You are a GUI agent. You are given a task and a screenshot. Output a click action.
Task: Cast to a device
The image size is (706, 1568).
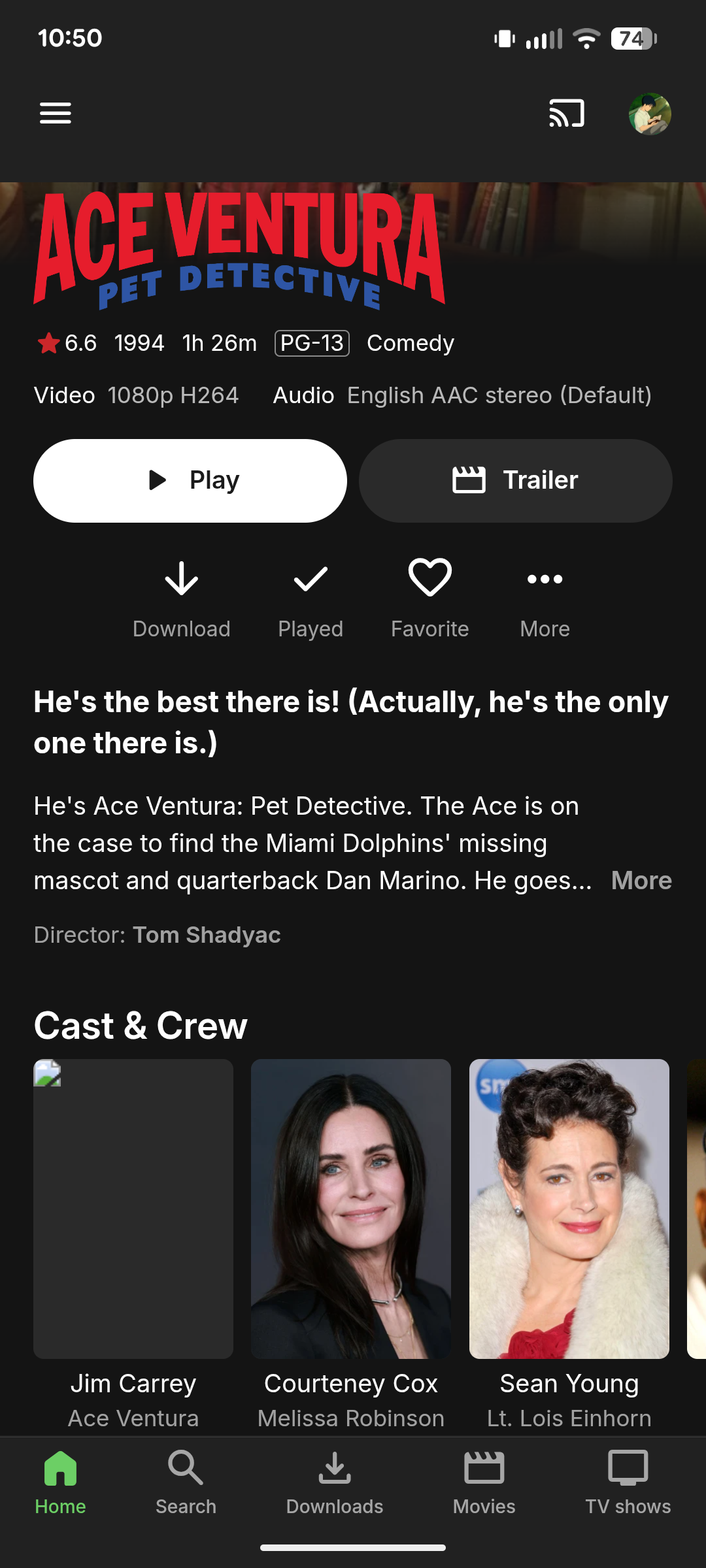click(566, 114)
